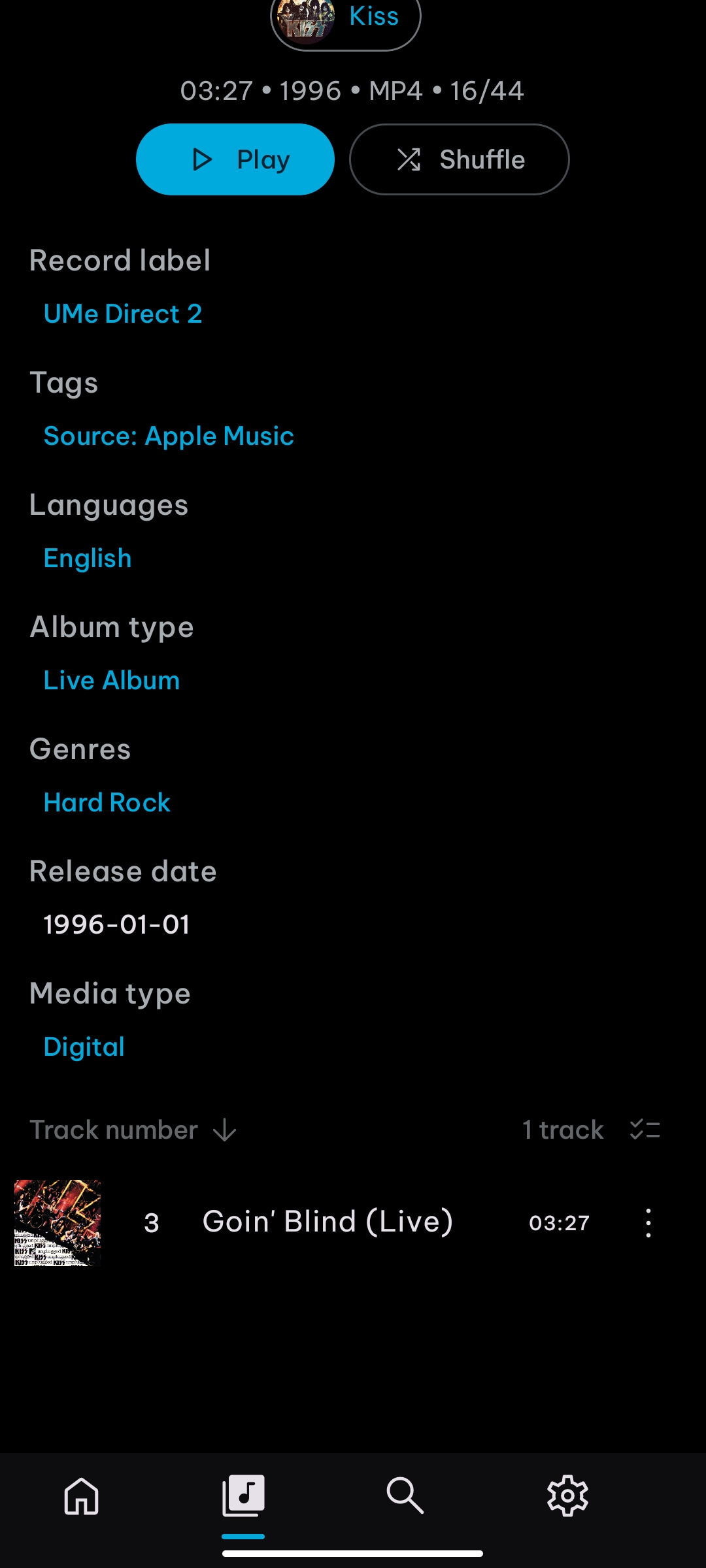Viewport: 706px width, 1568px height.
Task: Open options for Goin' Blind (Live)
Action: click(648, 1222)
